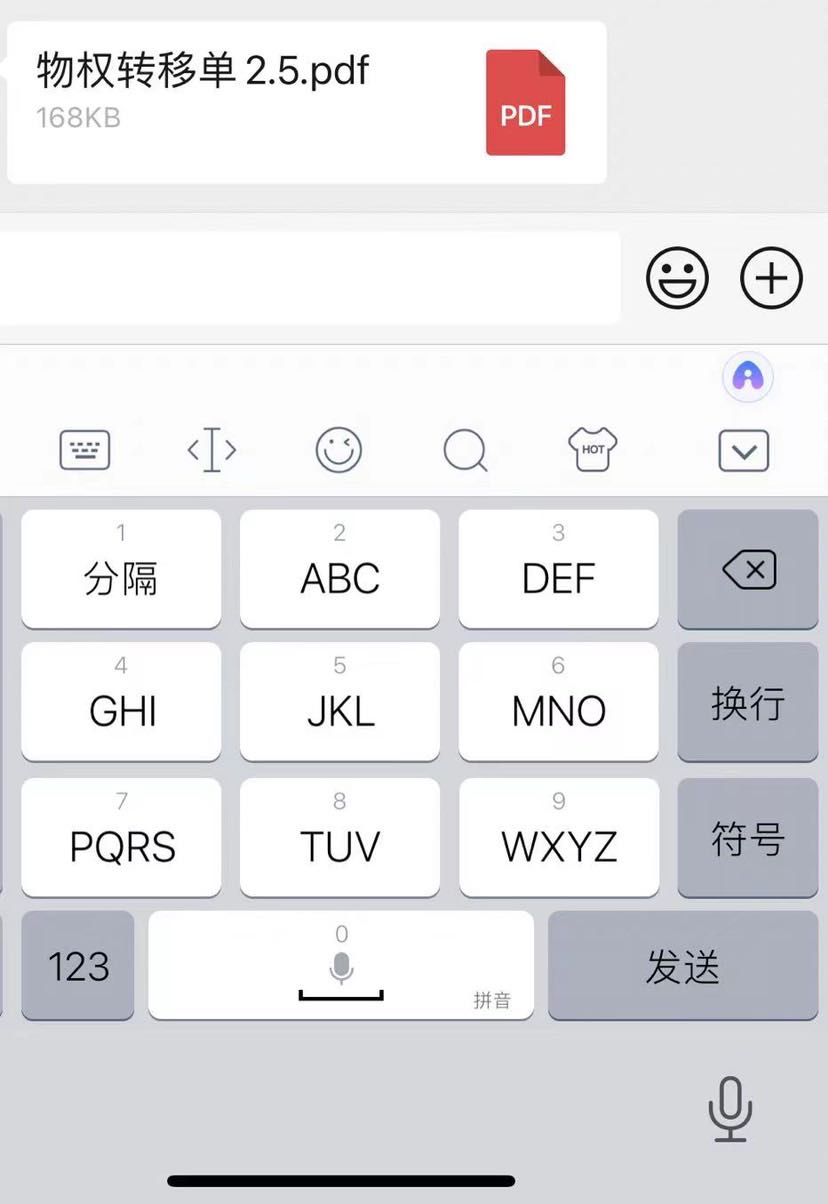Send the message with 发送
828x1204 pixels.
[682, 966]
